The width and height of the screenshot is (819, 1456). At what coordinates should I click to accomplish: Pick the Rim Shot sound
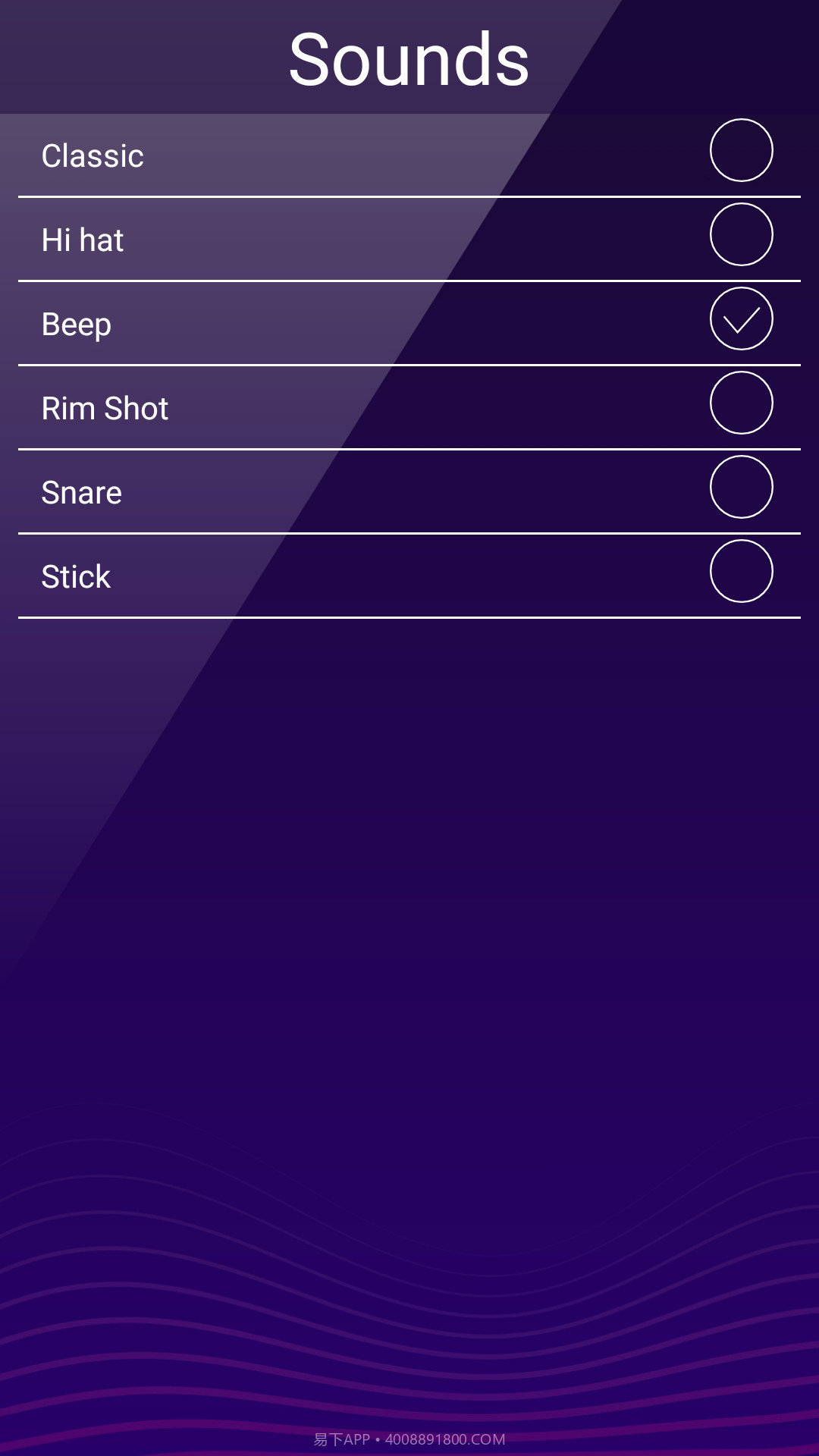pos(741,403)
